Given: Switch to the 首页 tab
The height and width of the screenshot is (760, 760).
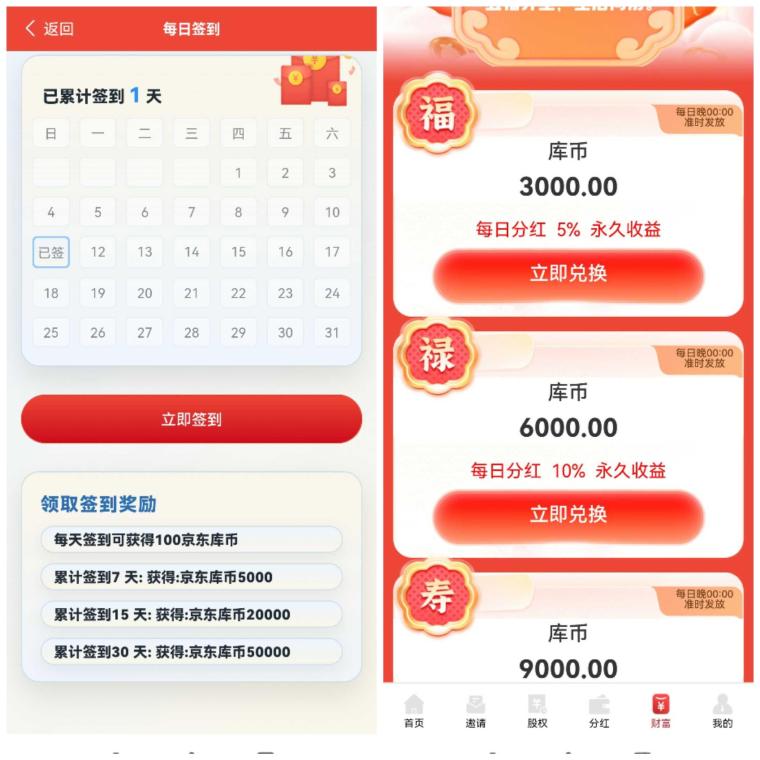Looking at the screenshot, I should point(413,711).
